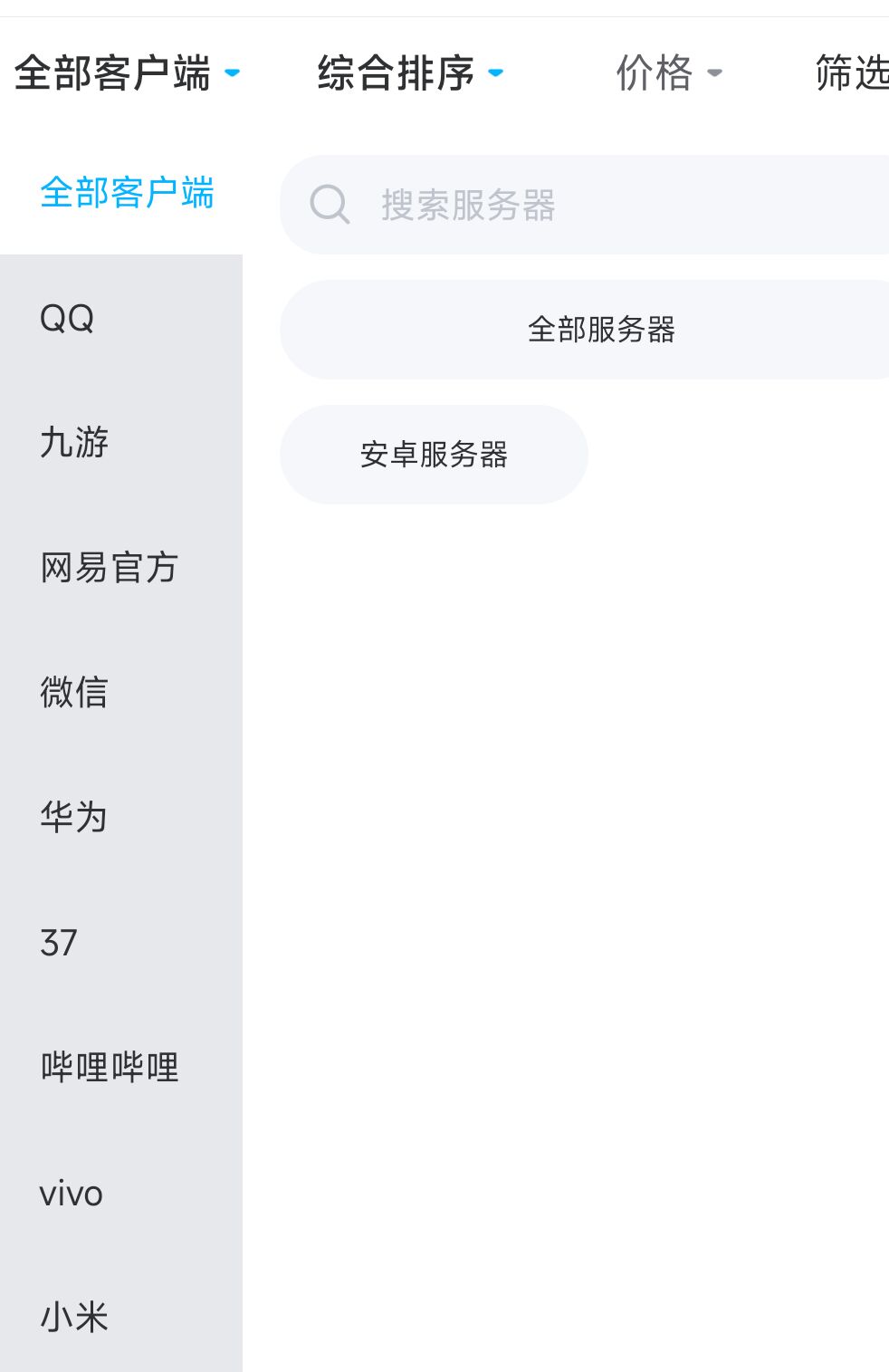Open the 价格 price filter

[668, 72]
